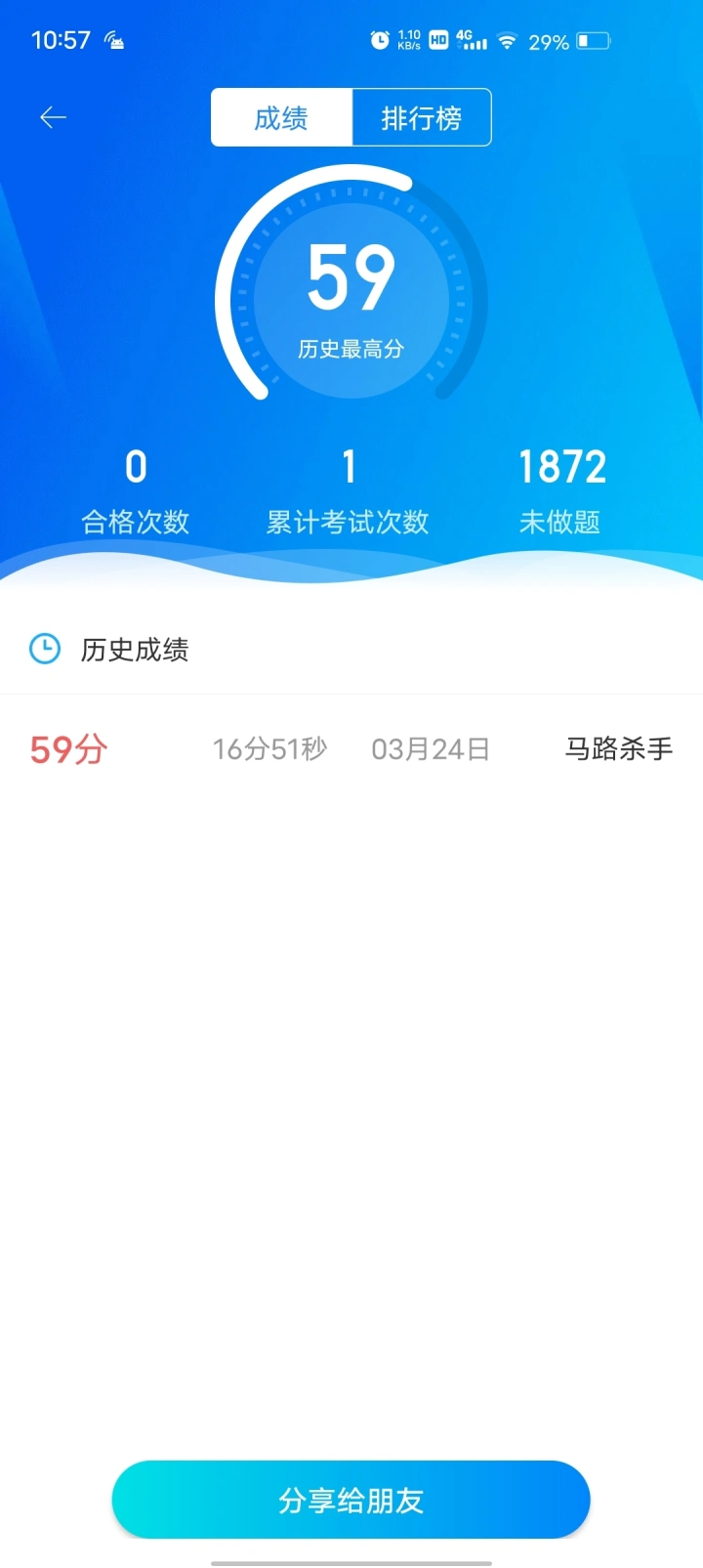Image resolution: width=703 pixels, height=1568 pixels.
Task: Go back using the arrow icon
Action: [53, 118]
